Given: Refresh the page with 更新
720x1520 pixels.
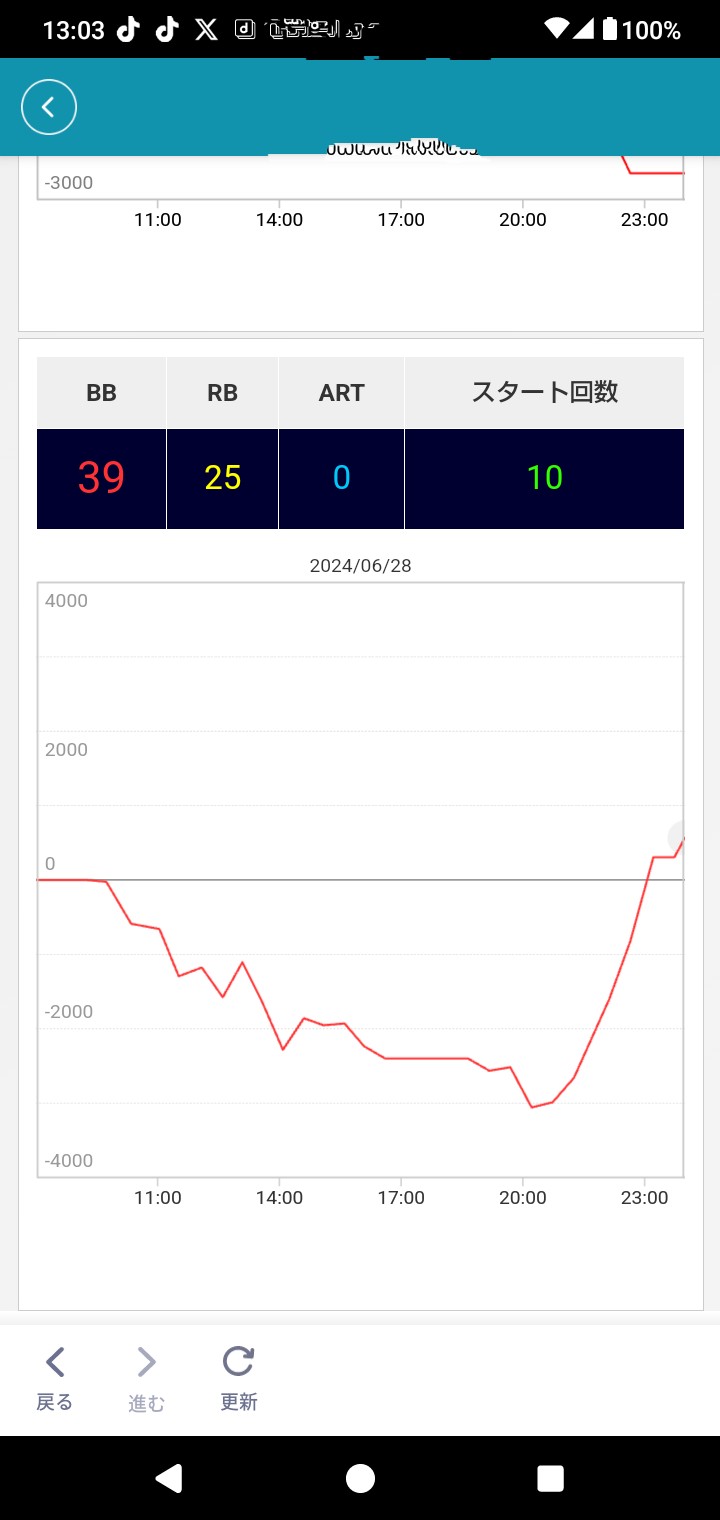Looking at the screenshot, I should [239, 1378].
